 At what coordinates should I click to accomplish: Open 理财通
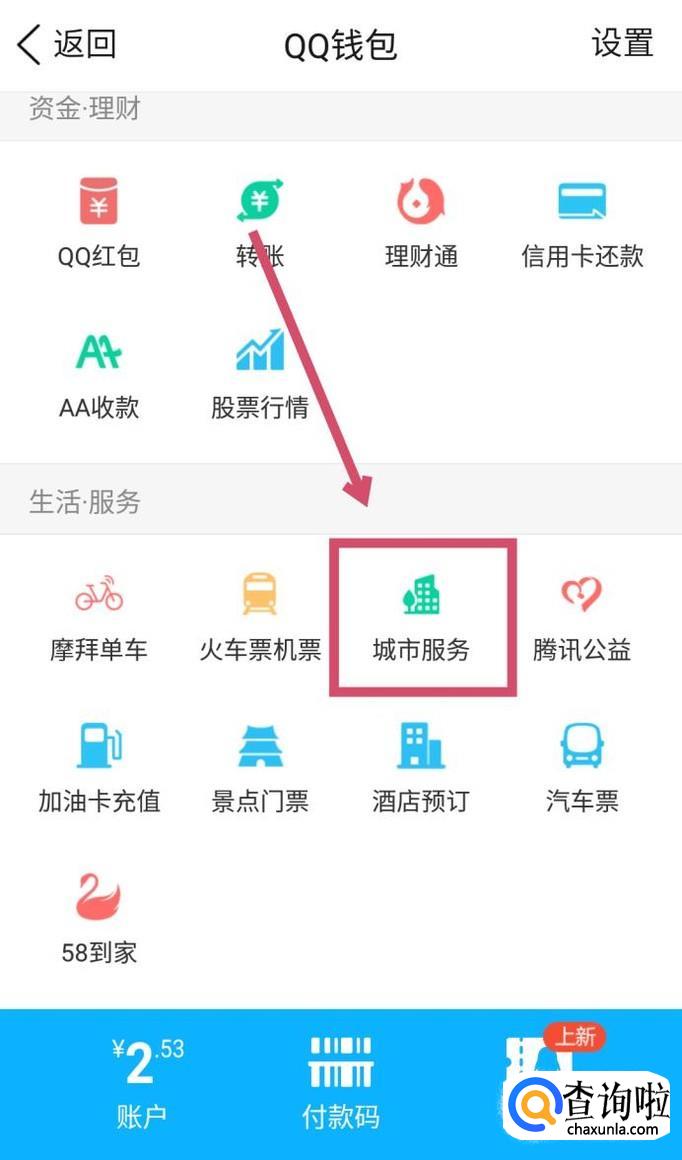421,222
